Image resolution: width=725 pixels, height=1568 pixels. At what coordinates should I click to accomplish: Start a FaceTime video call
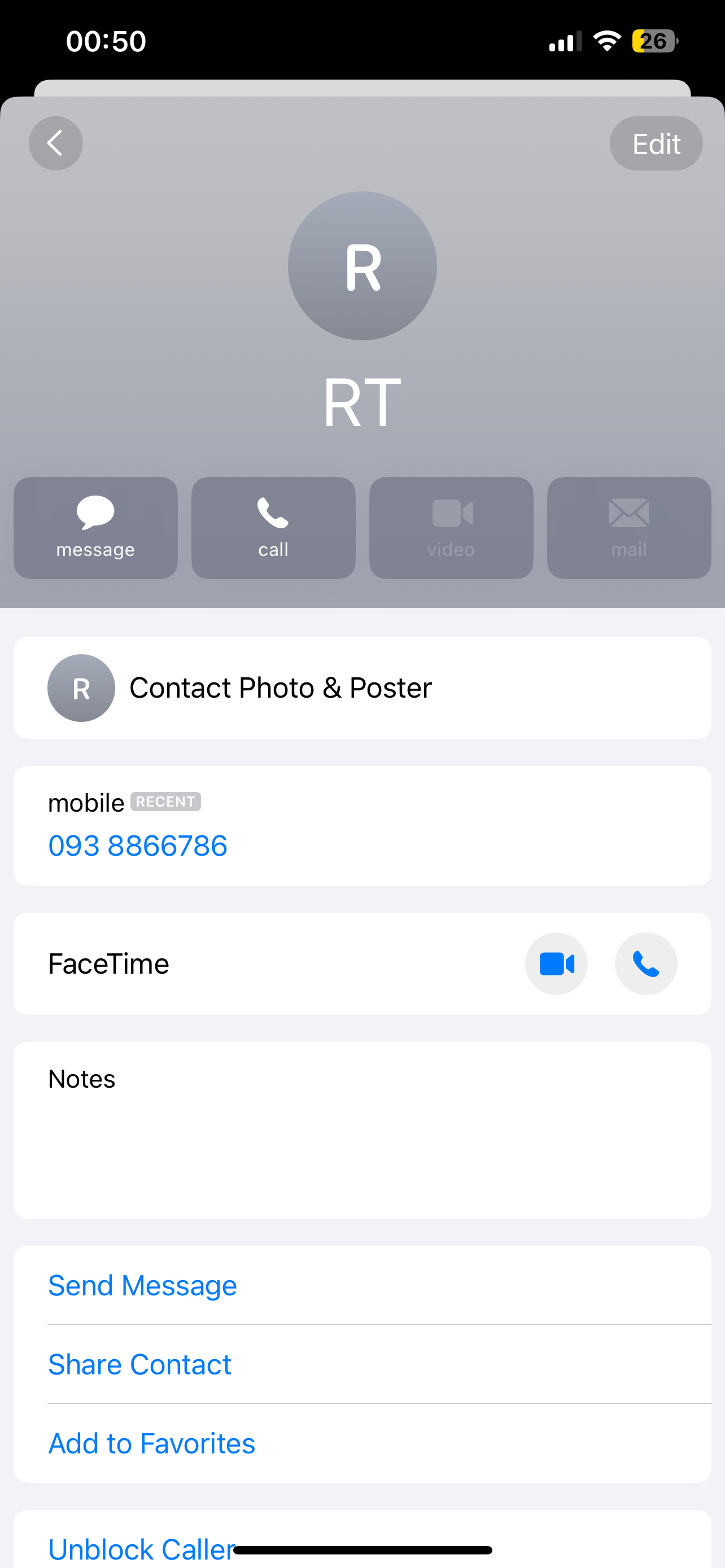[556, 963]
